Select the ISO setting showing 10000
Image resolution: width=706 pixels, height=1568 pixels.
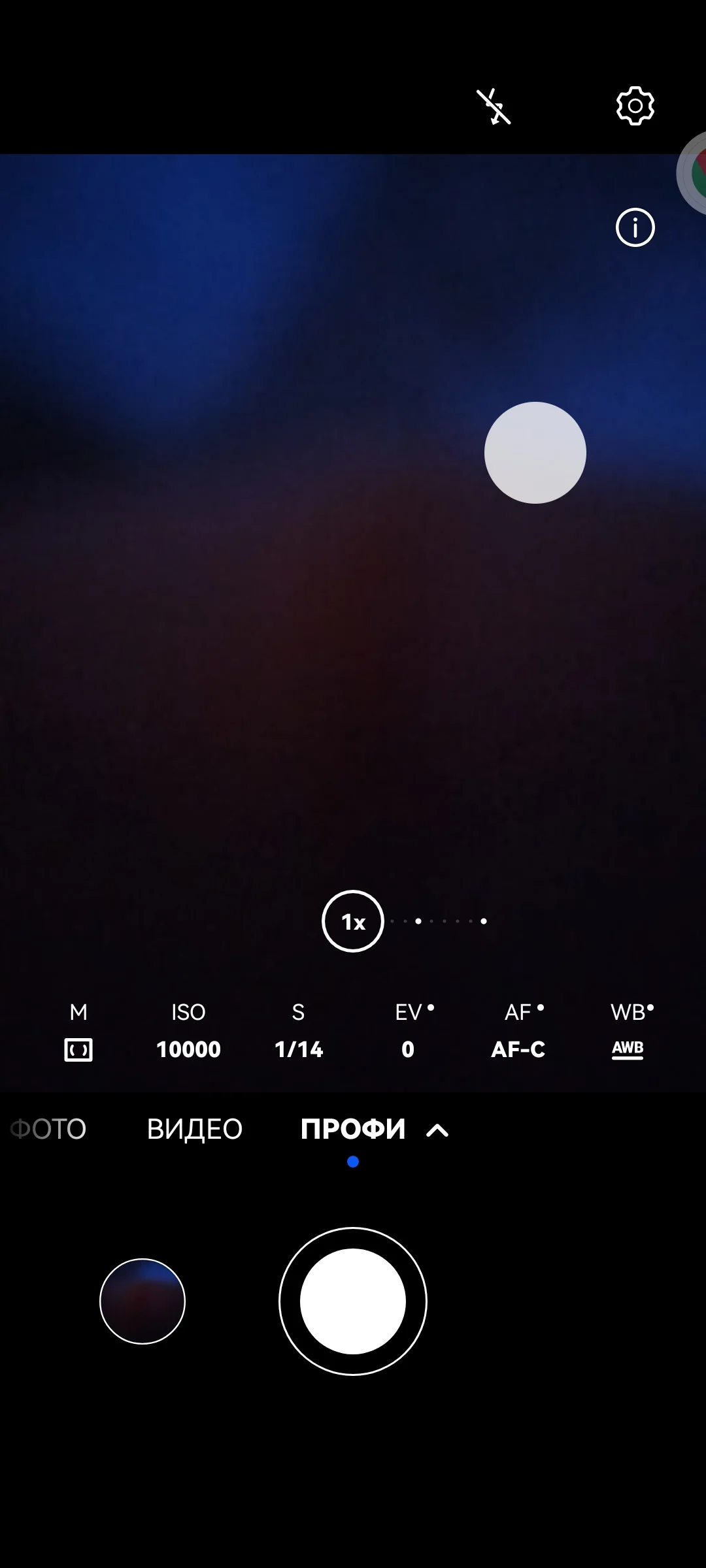pyautogui.click(x=189, y=1032)
